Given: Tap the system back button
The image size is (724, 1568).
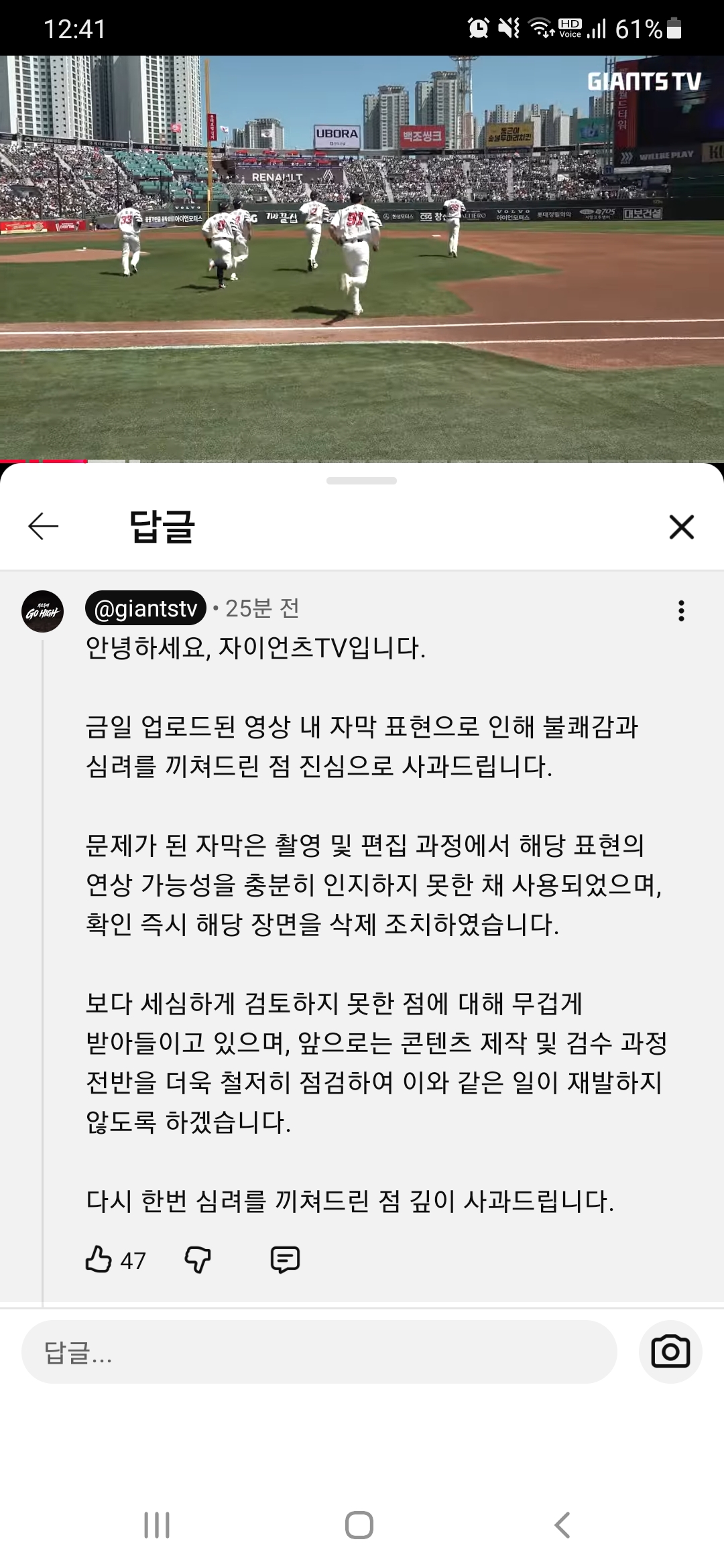Looking at the screenshot, I should (563, 1525).
